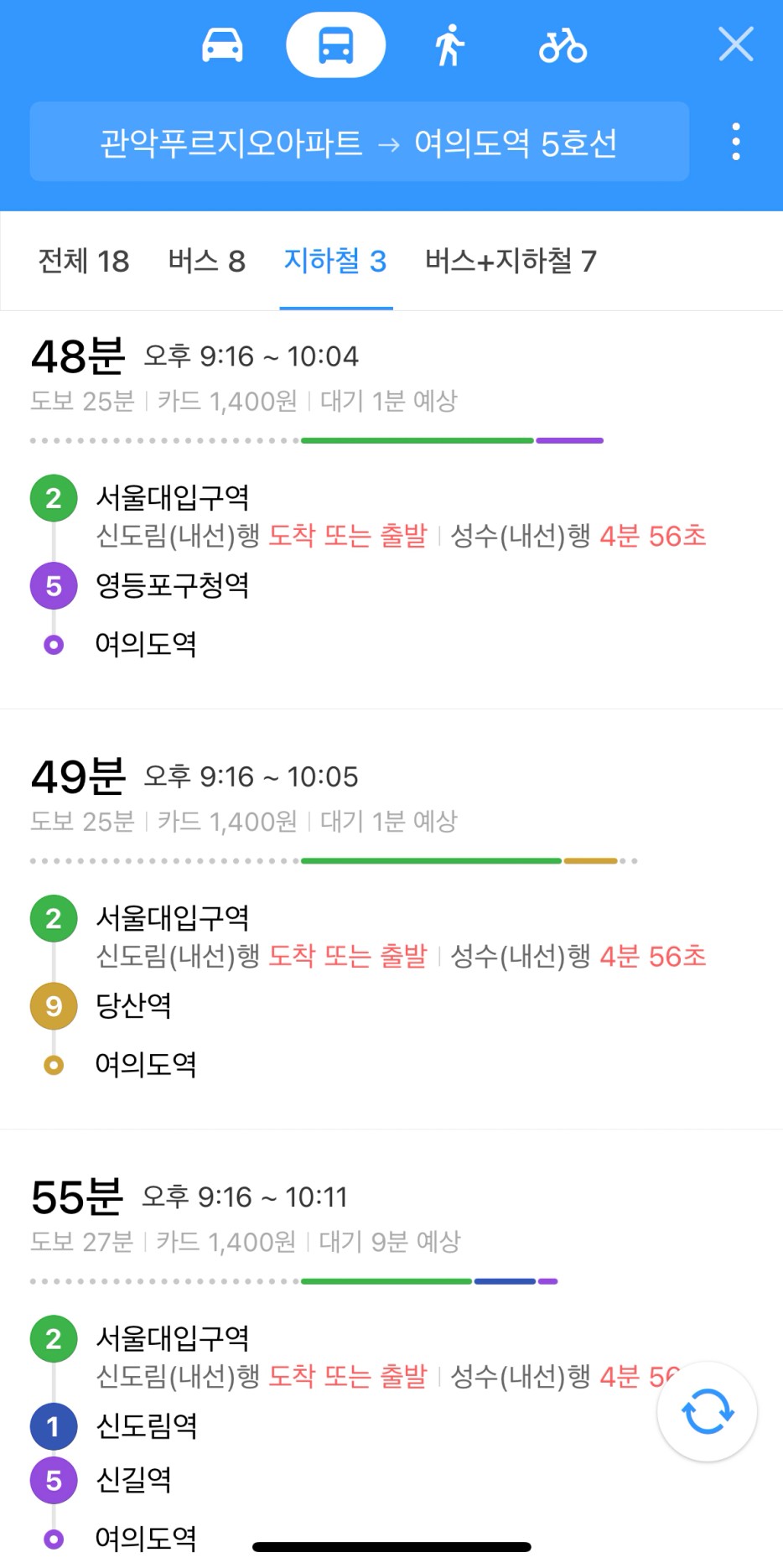This screenshot has width=783, height=1568.
Task: Open the 48분 route via 영등포구청역
Action: coord(391,510)
